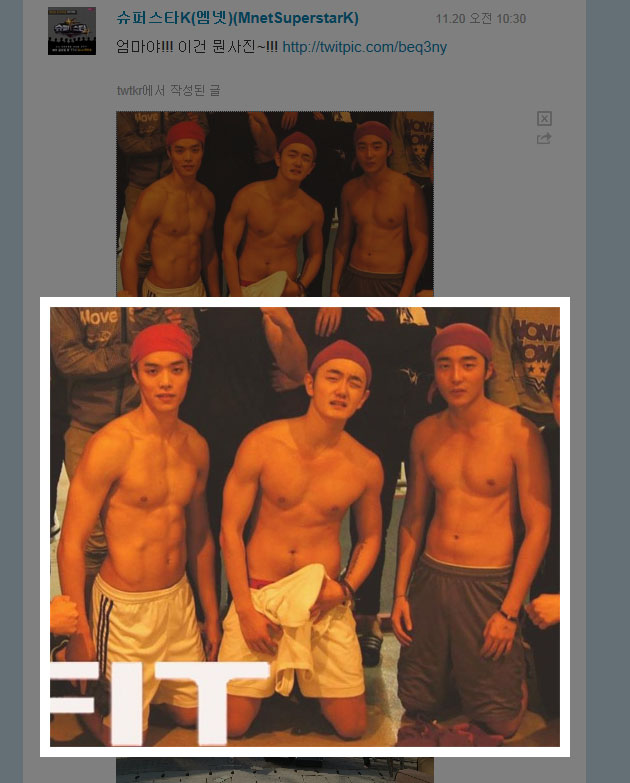Tap the small photo thumbnail in the post
Viewport: 630px width, 783px height.
pyautogui.click(x=274, y=202)
